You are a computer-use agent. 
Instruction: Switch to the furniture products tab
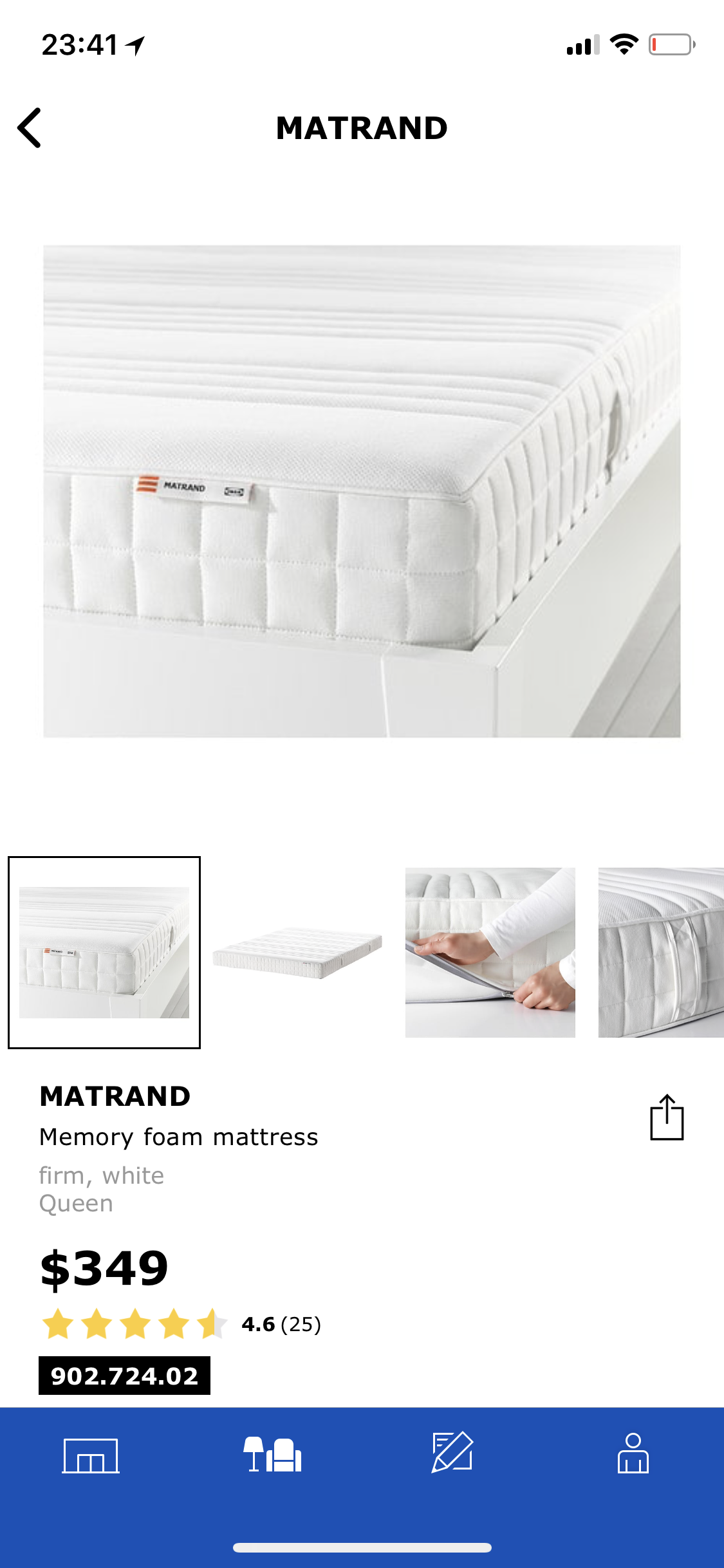click(272, 1455)
